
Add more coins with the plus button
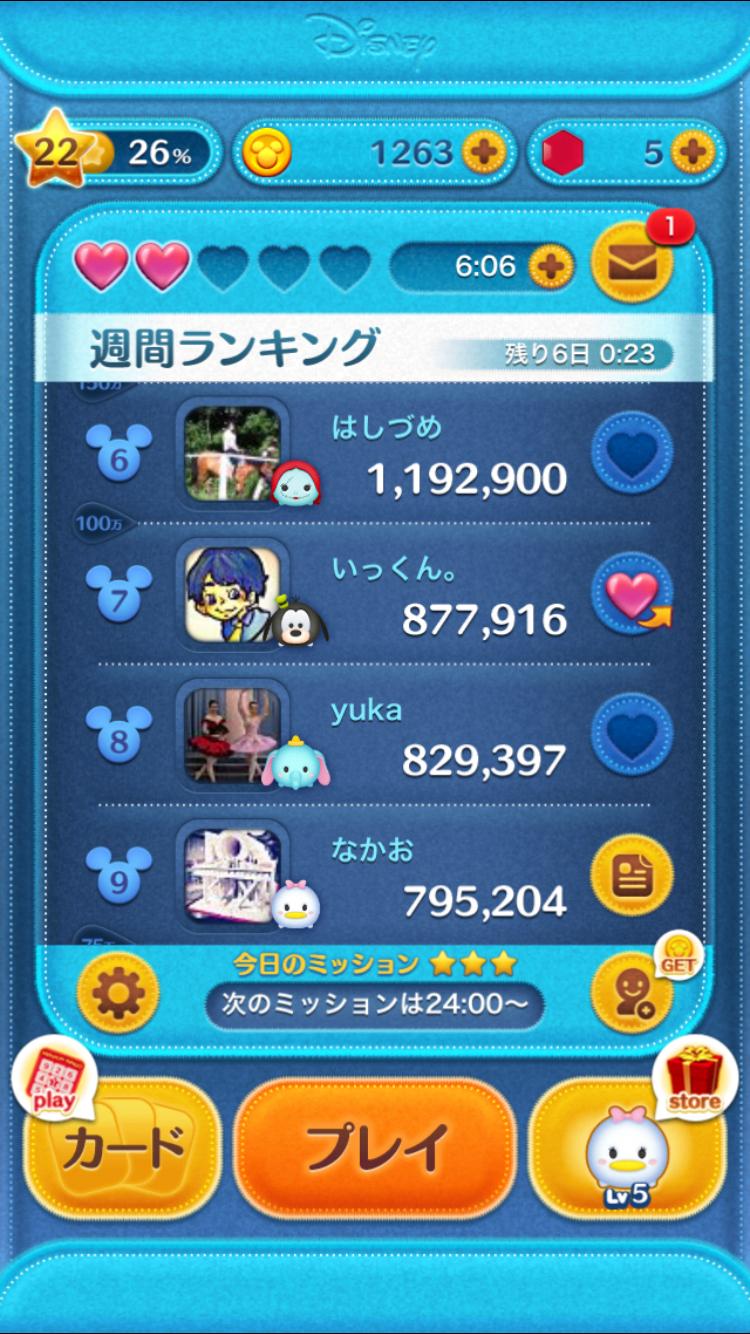coord(484,153)
